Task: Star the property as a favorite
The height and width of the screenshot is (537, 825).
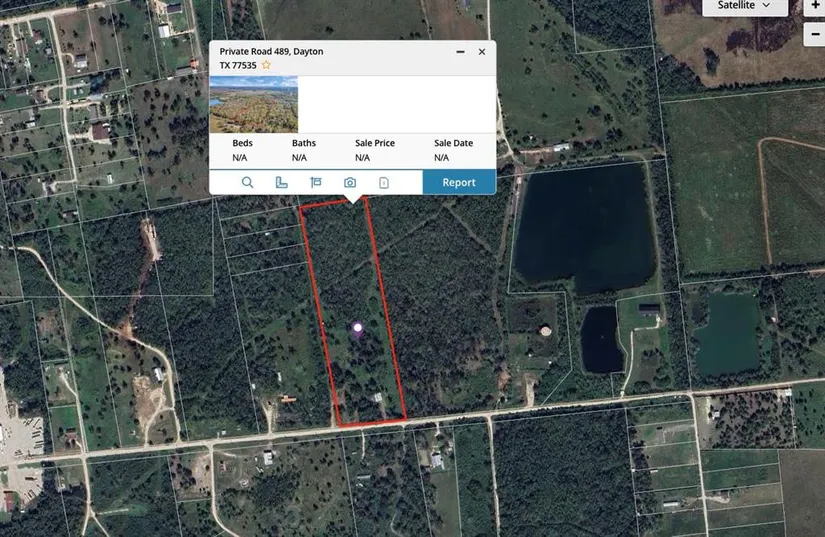Action: pos(266,65)
